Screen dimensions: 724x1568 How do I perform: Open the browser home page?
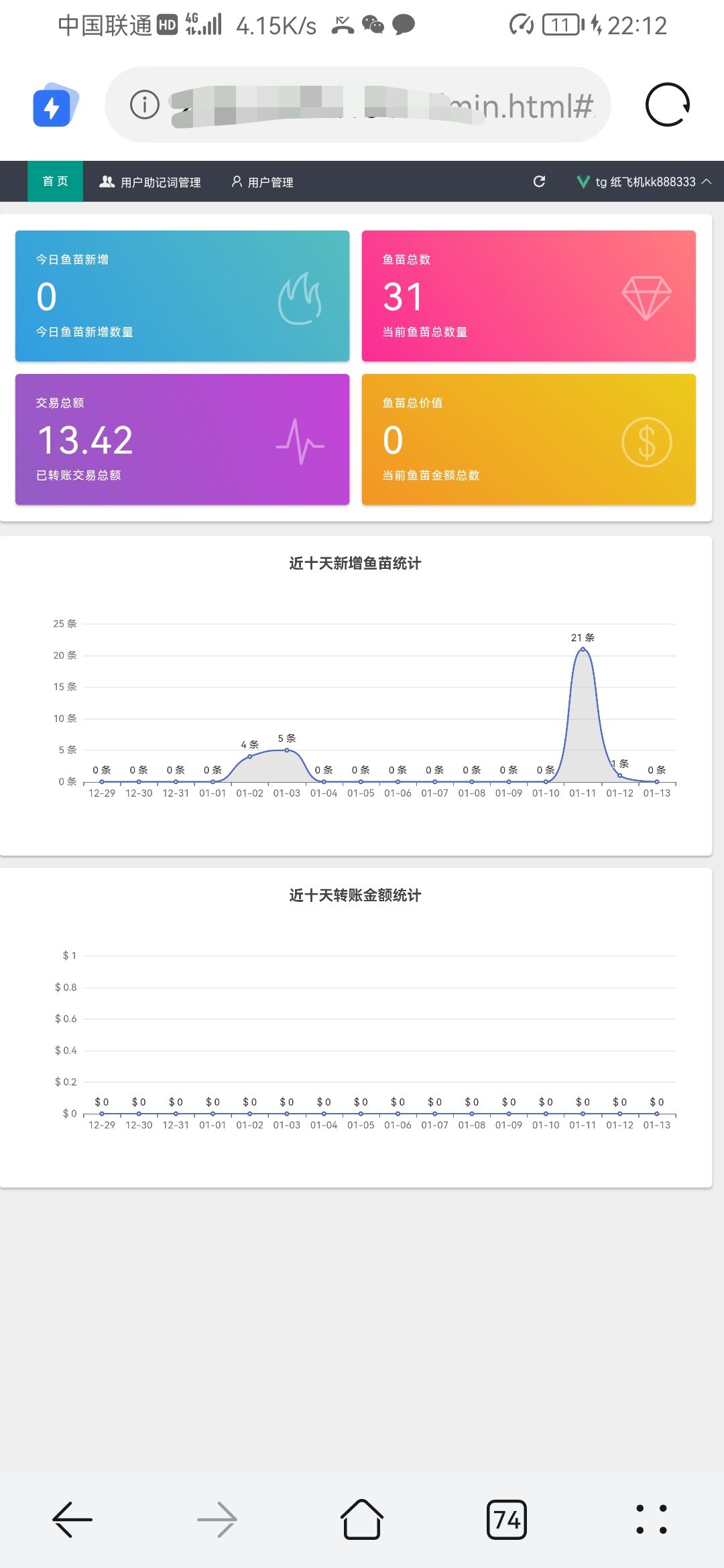tap(362, 1519)
